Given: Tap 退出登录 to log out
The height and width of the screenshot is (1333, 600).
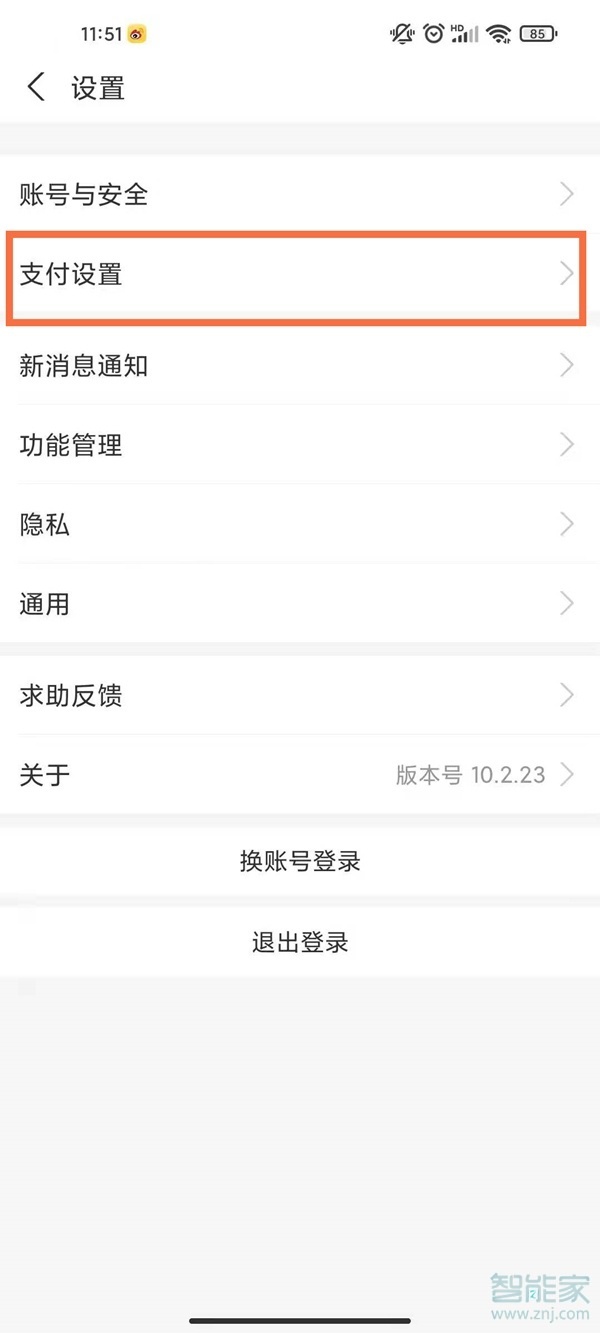Looking at the screenshot, I should [x=300, y=942].
